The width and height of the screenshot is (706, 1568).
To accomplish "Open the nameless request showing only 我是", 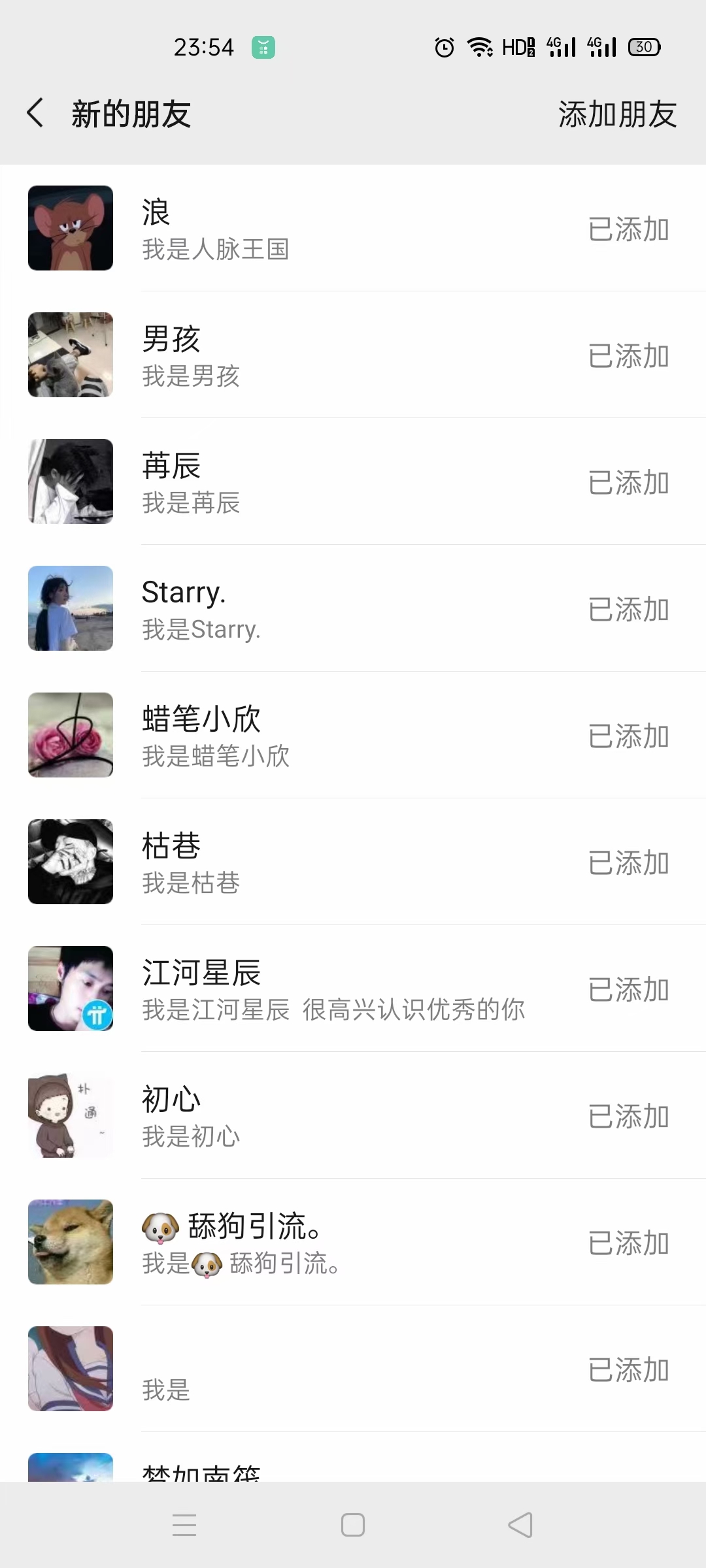I will (x=353, y=1369).
